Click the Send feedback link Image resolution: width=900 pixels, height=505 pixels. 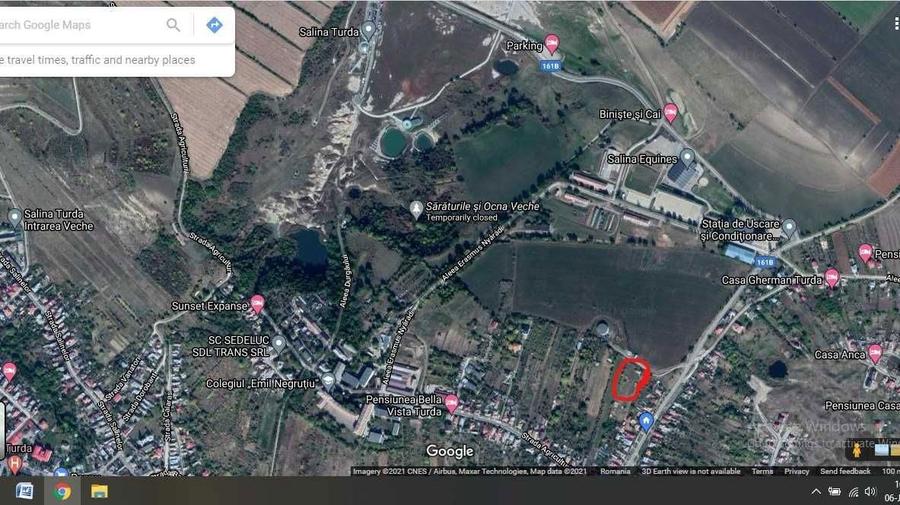(845, 471)
